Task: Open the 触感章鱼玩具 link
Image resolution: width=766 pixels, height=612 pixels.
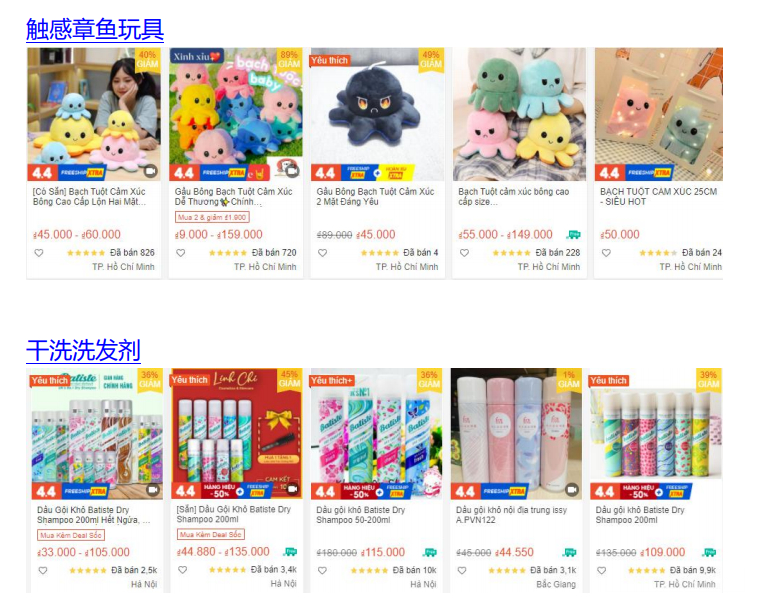Action: coord(94,30)
